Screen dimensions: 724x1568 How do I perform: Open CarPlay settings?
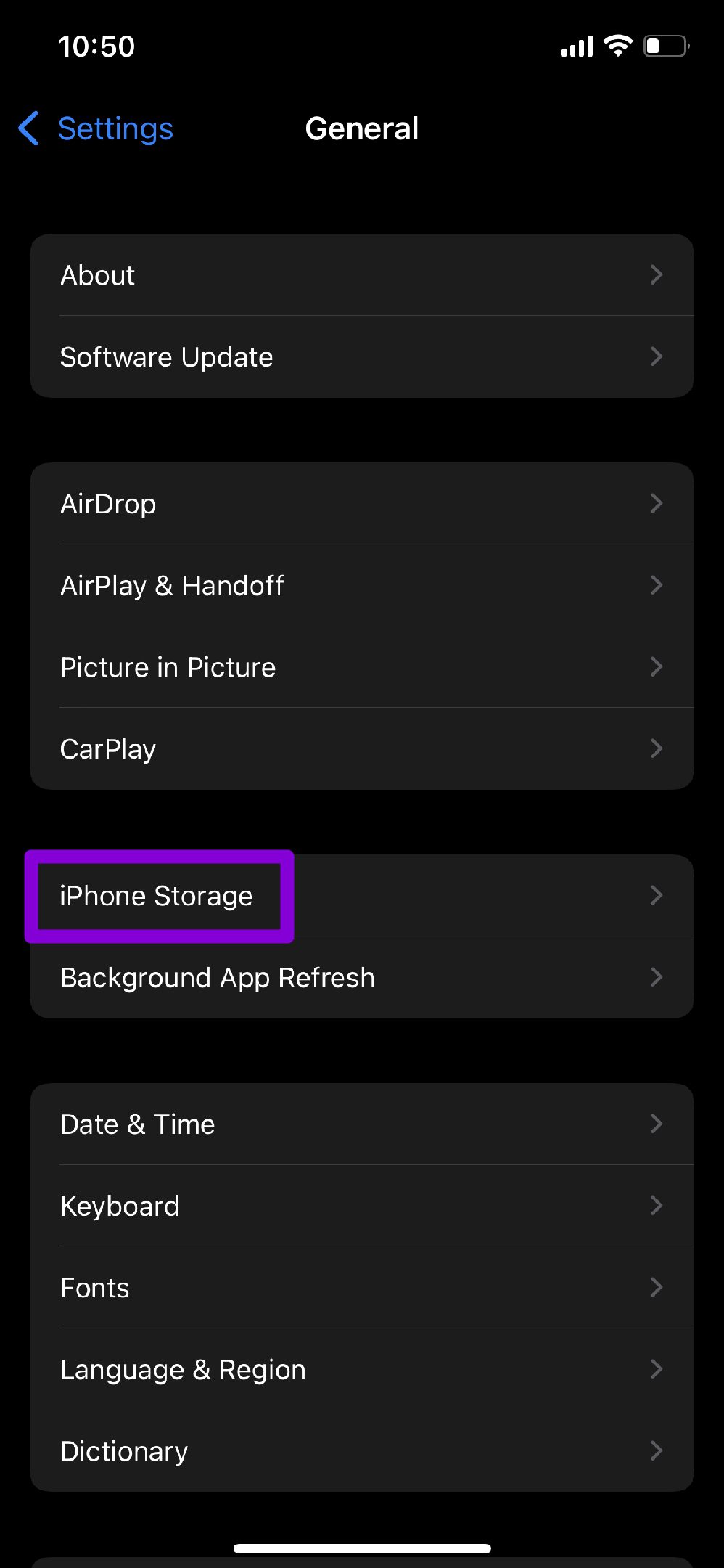coord(362,748)
